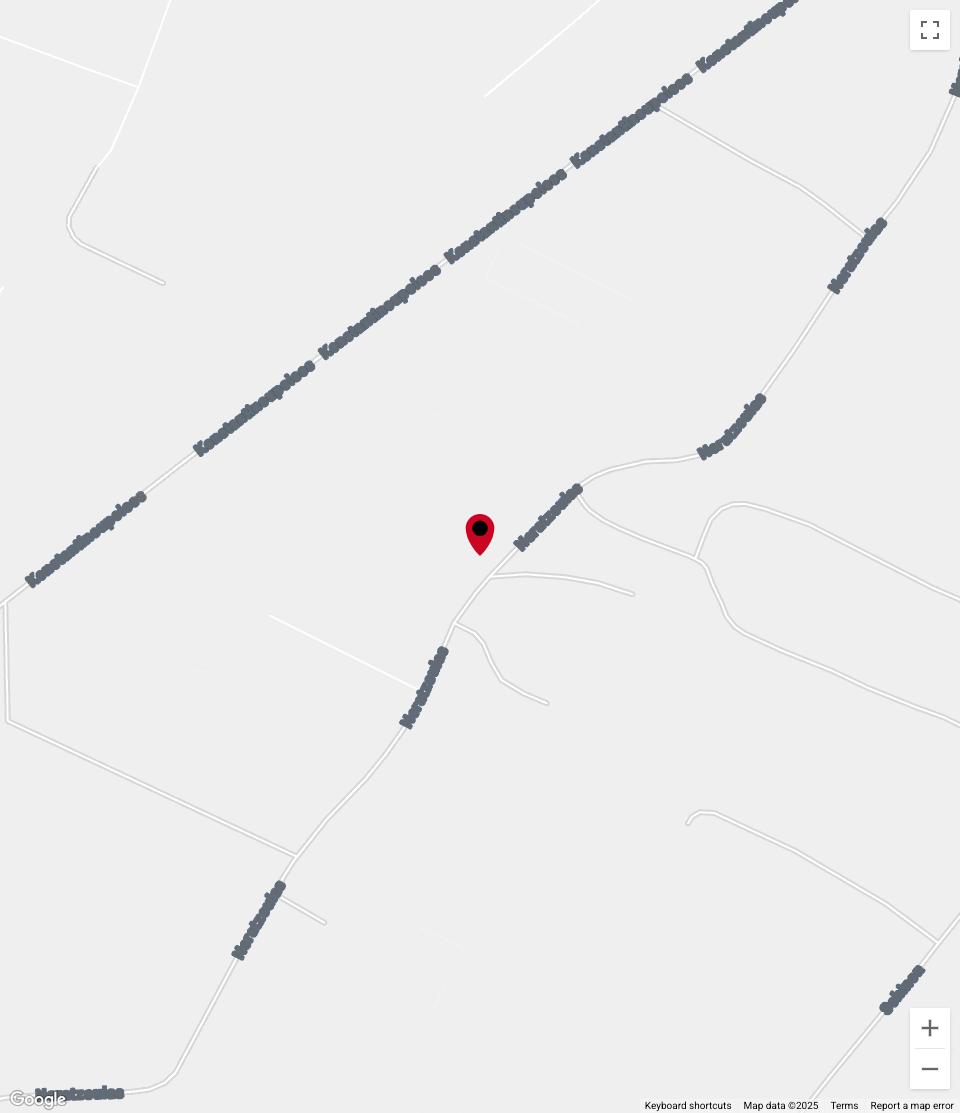Tap the red location pin
The image size is (960, 1113).
click(x=480, y=533)
